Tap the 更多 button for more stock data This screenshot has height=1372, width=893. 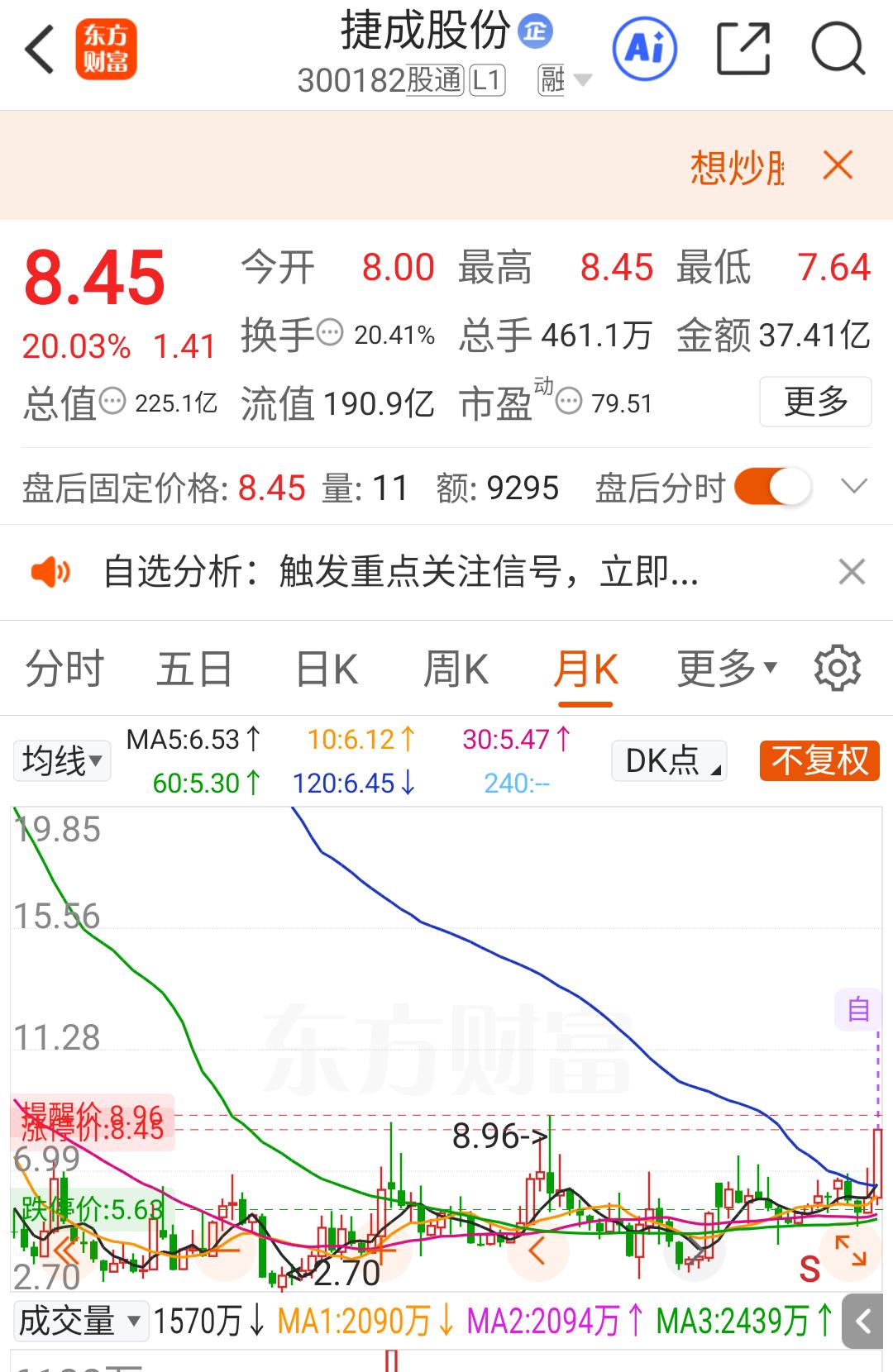(x=814, y=402)
